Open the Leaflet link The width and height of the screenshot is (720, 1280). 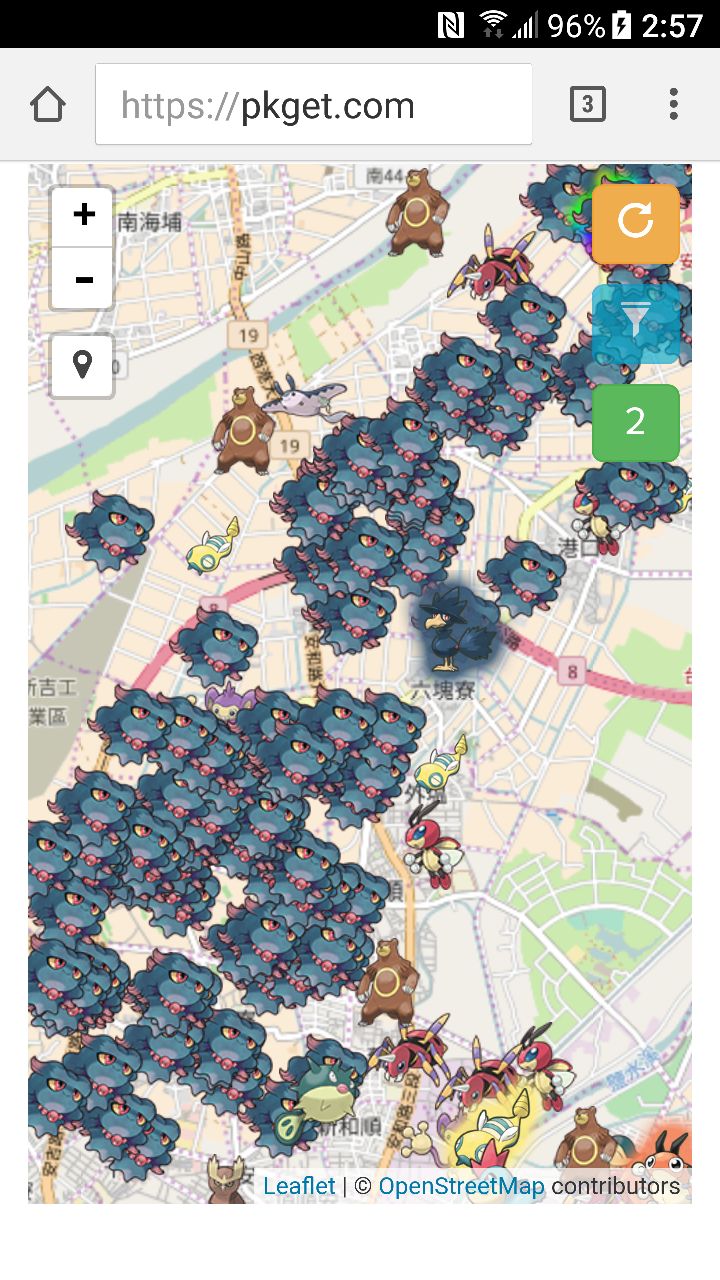[x=299, y=1187]
